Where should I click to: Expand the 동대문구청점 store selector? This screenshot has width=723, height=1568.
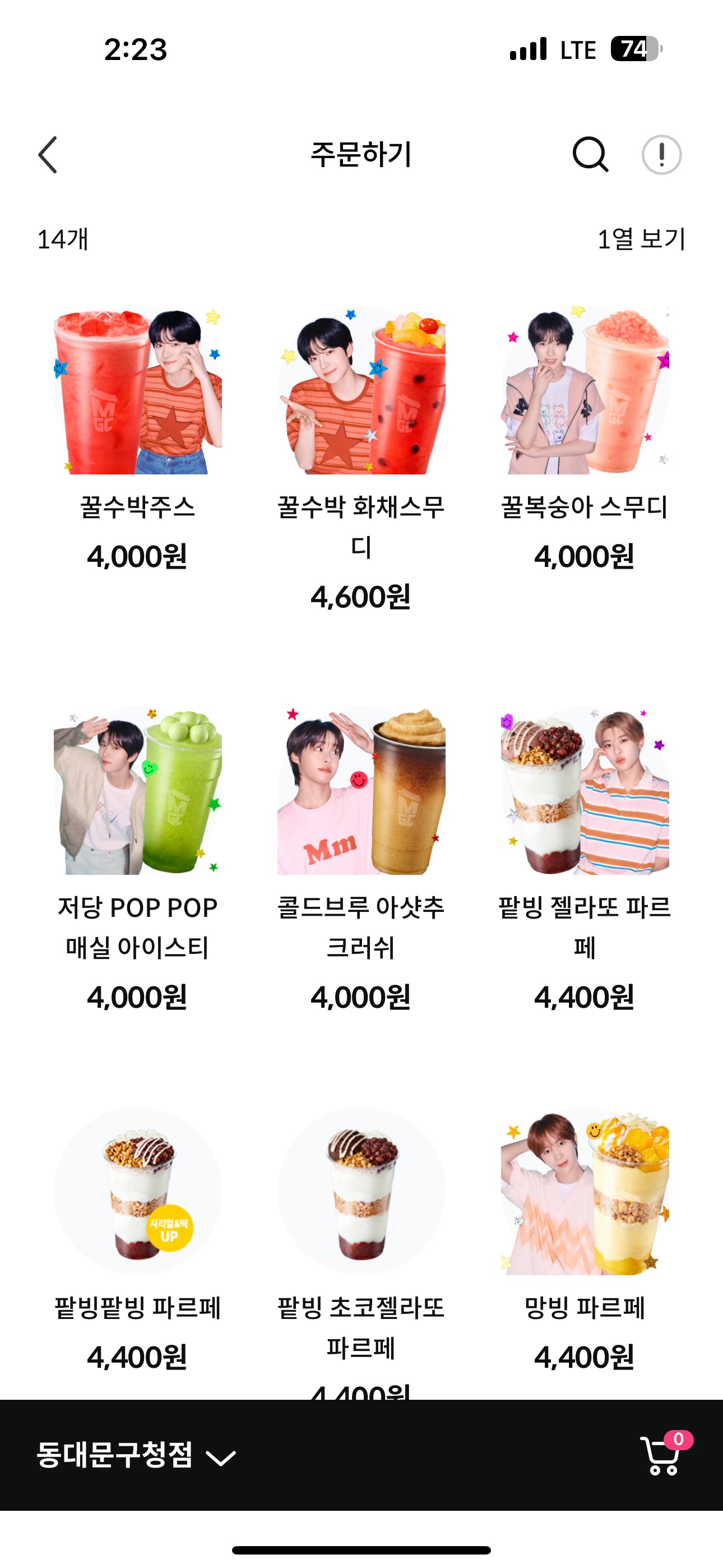tap(136, 1455)
